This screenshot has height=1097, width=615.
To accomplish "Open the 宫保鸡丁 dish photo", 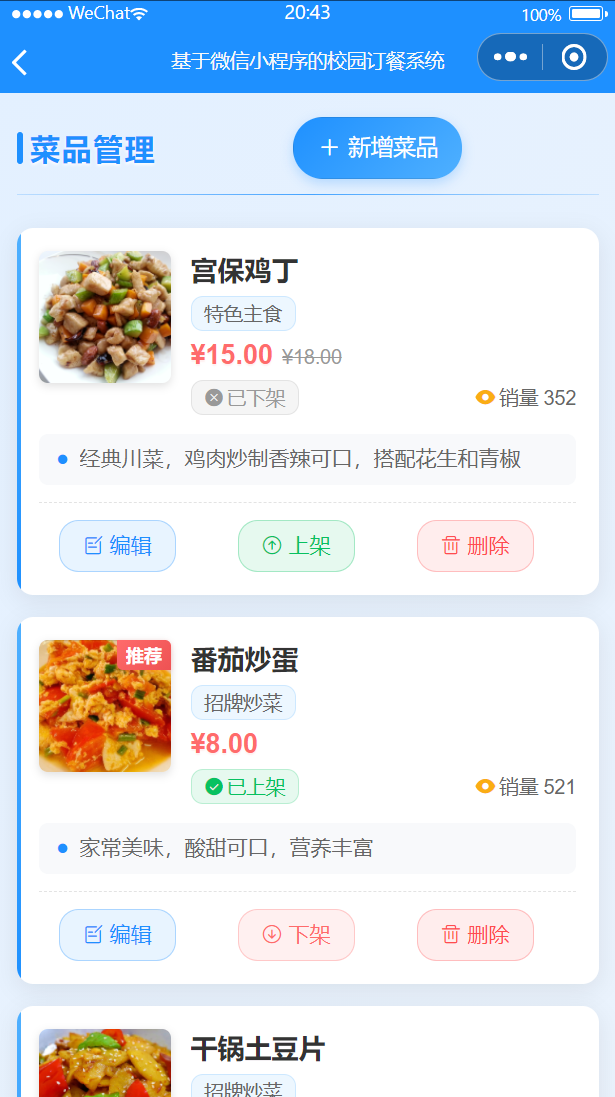I will pyautogui.click(x=105, y=317).
